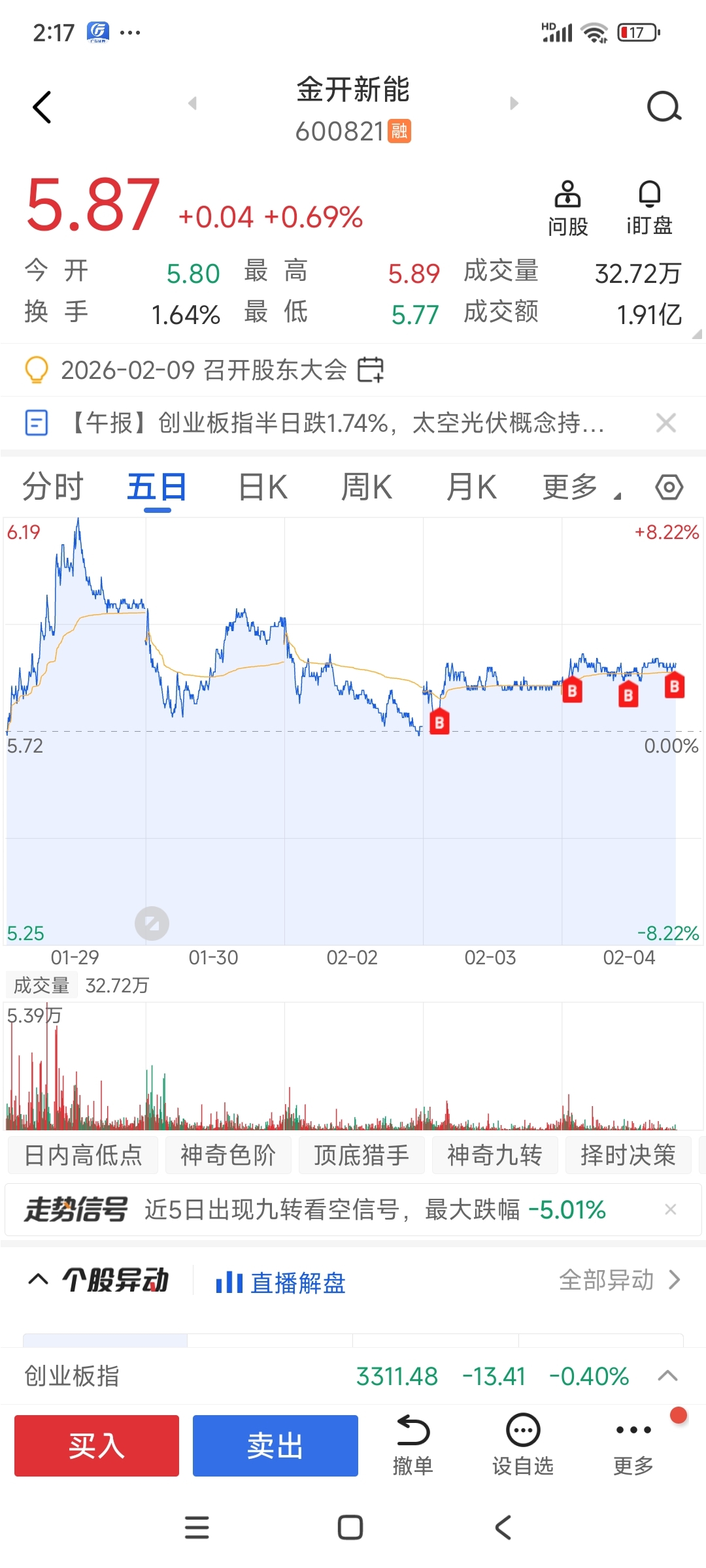Switch to the 日K chart tab
706x1568 pixels.
[260, 486]
